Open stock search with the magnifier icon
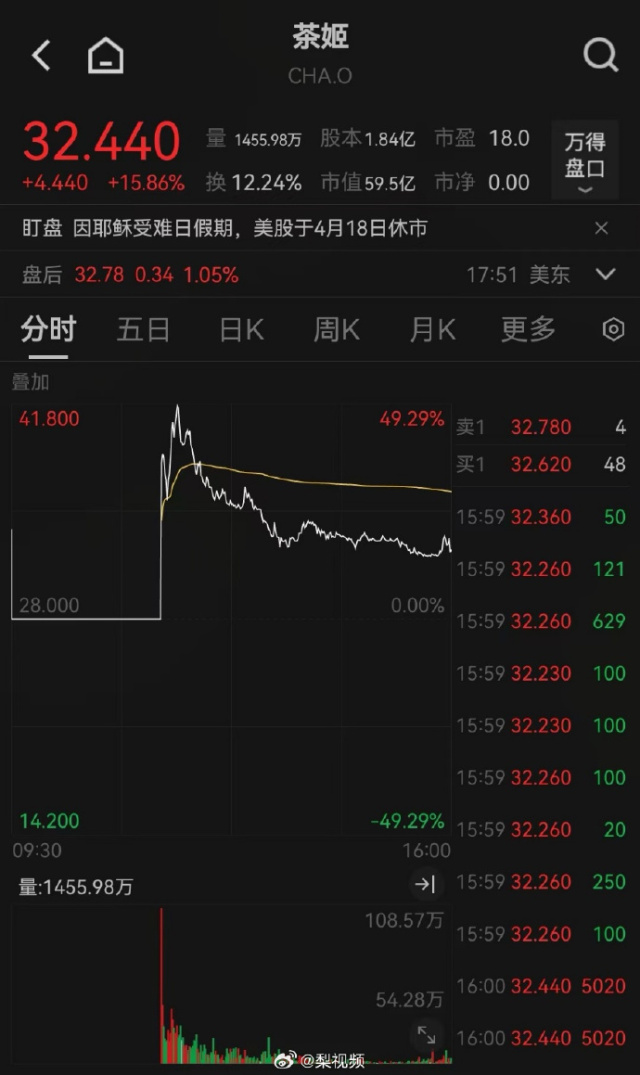This screenshot has height=1075, width=640. tap(600, 55)
